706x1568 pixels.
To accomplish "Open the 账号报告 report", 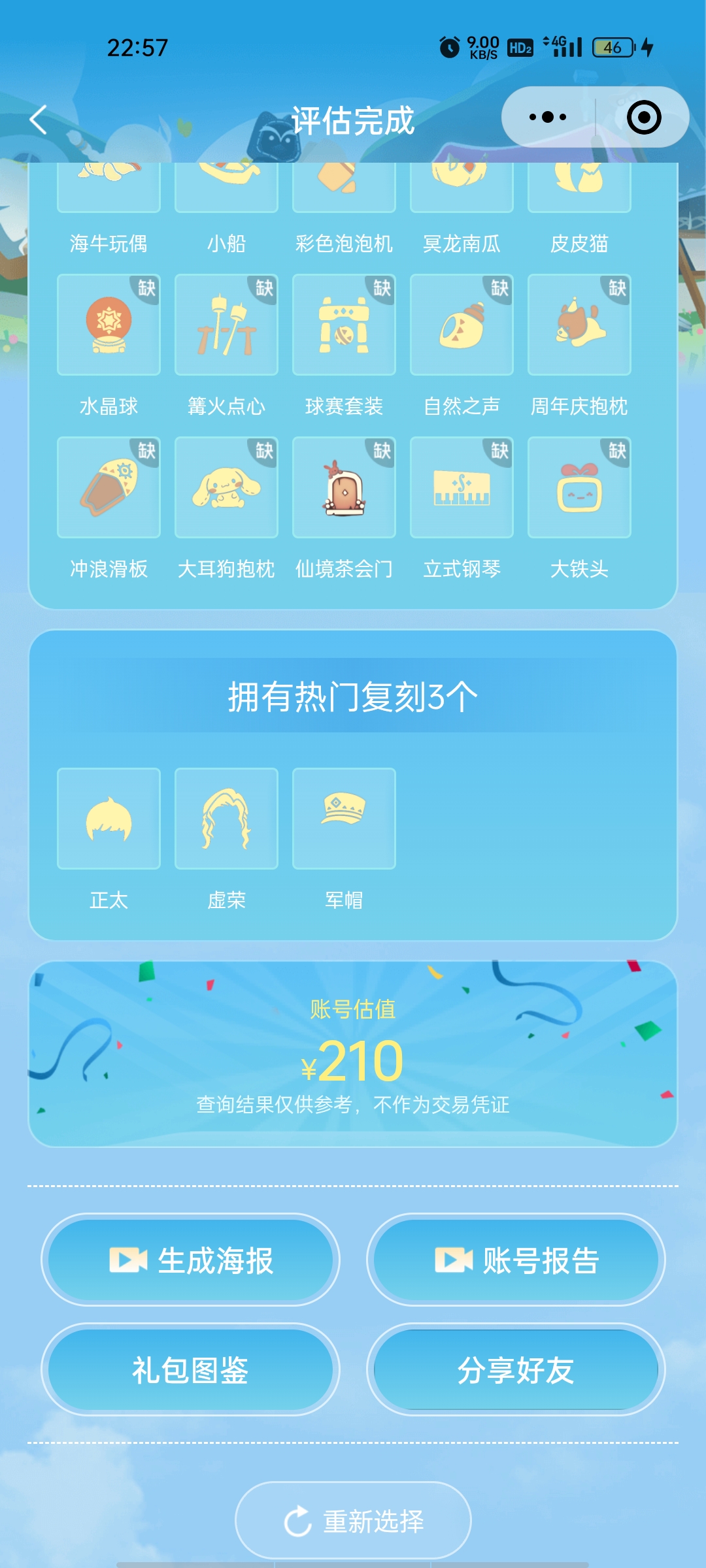I will click(516, 1260).
